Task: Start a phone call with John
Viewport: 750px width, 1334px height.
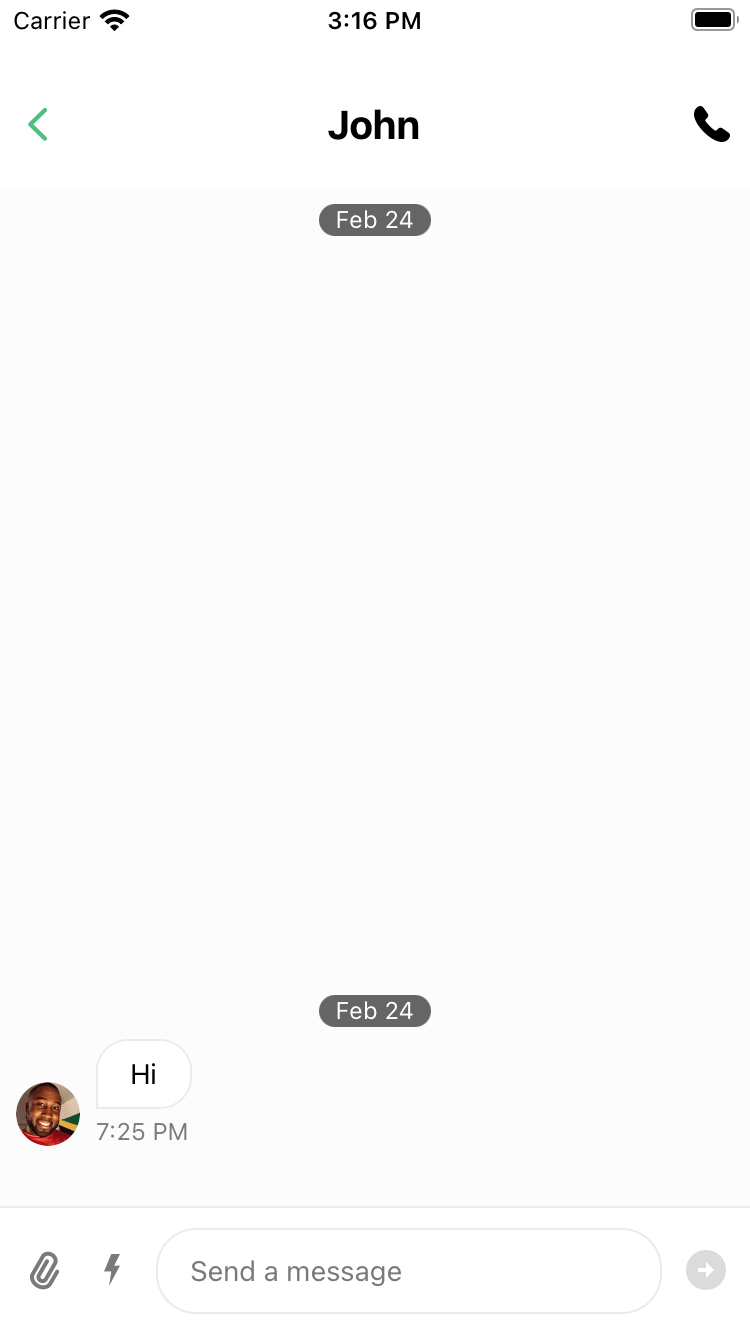Action: click(x=711, y=125)
